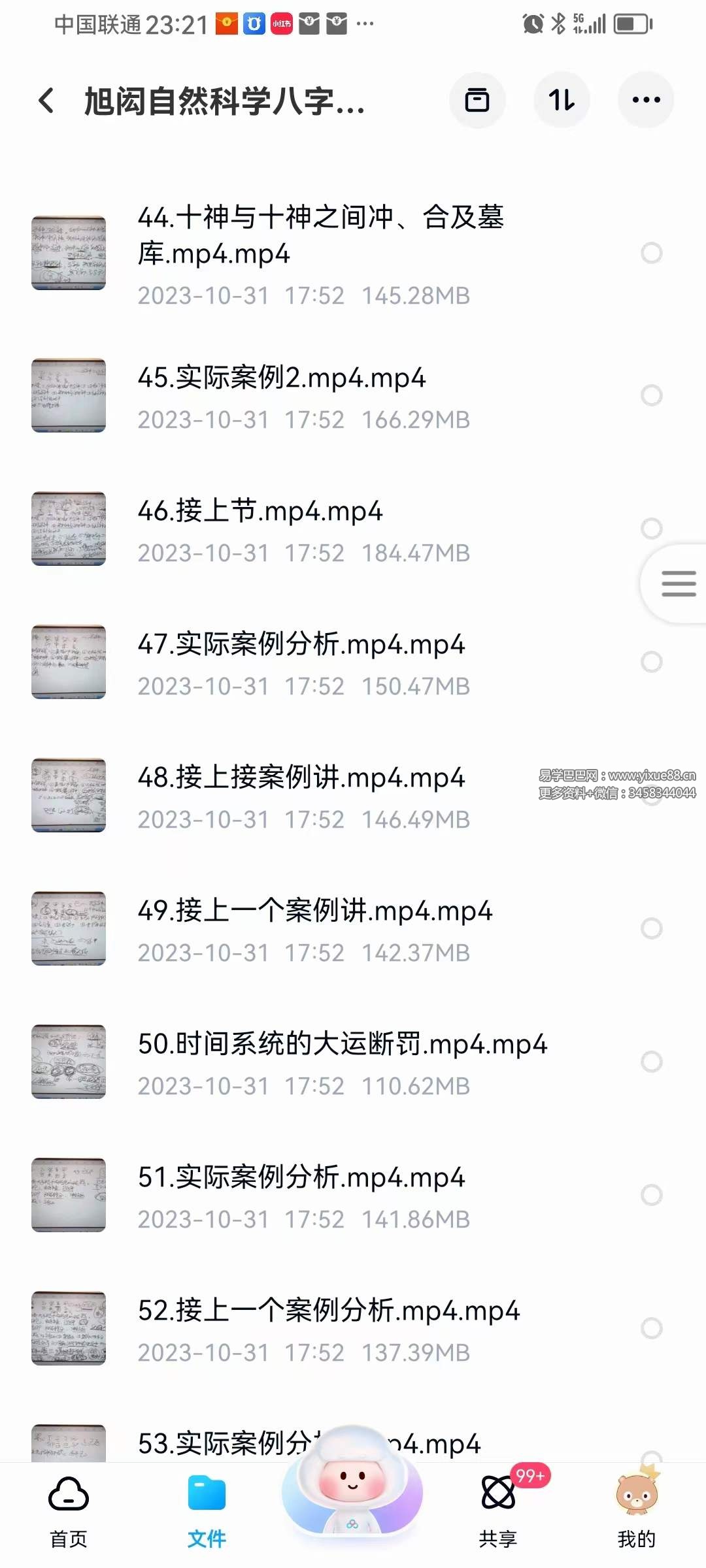Expand the more options menu
The image size is (706, 1568).
(645, 100)
